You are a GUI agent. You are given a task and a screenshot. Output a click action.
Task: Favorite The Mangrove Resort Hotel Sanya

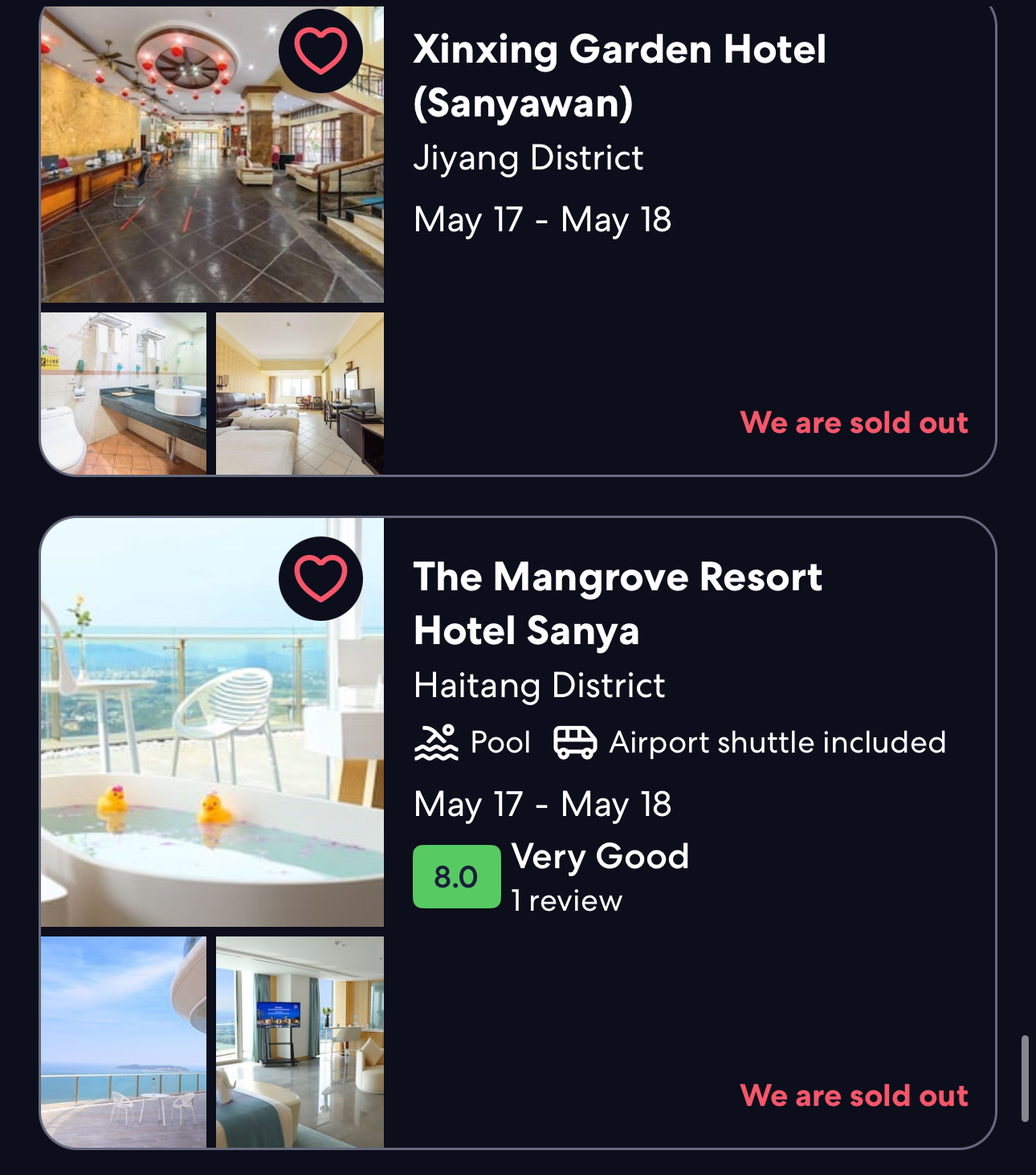tap(320, 578)
